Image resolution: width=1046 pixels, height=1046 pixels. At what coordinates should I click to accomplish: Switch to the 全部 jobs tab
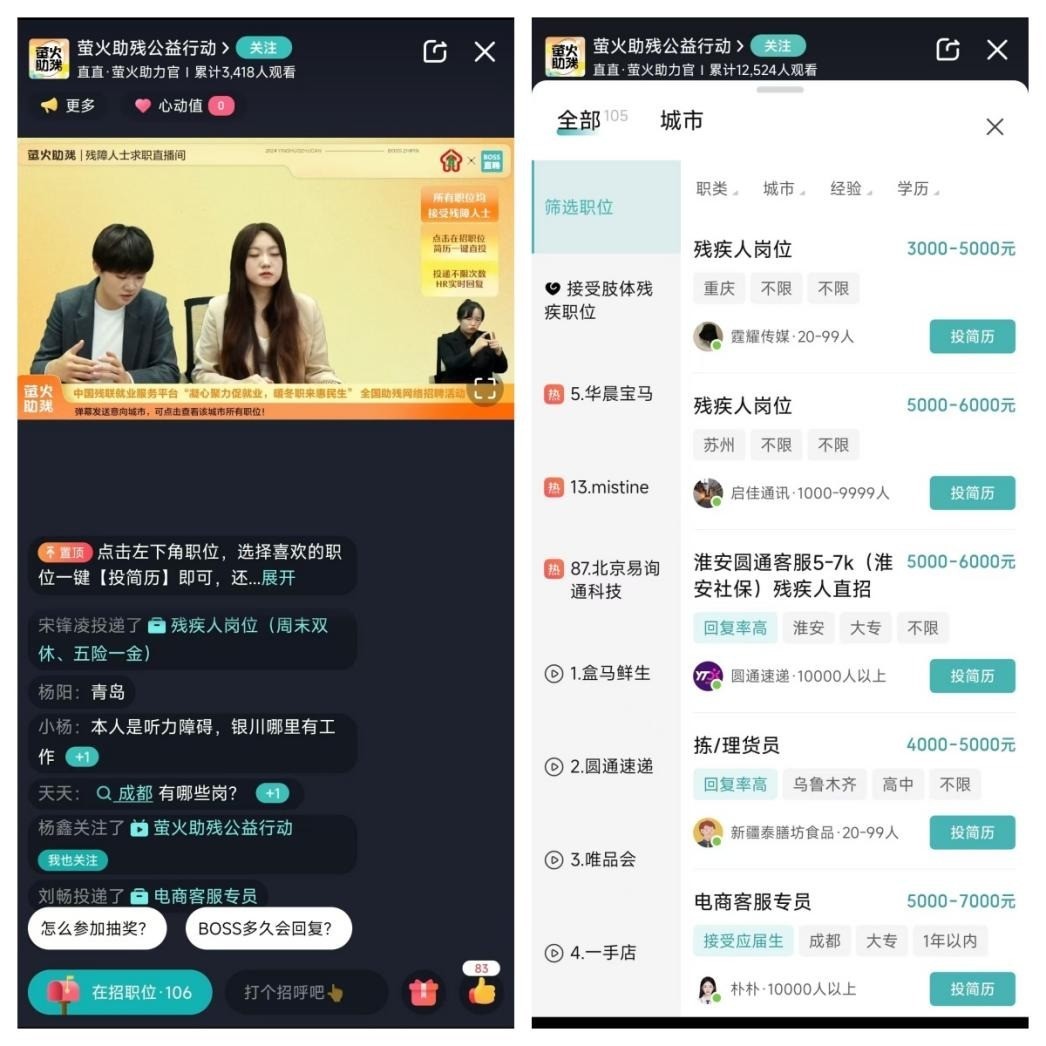pos(578,122)
